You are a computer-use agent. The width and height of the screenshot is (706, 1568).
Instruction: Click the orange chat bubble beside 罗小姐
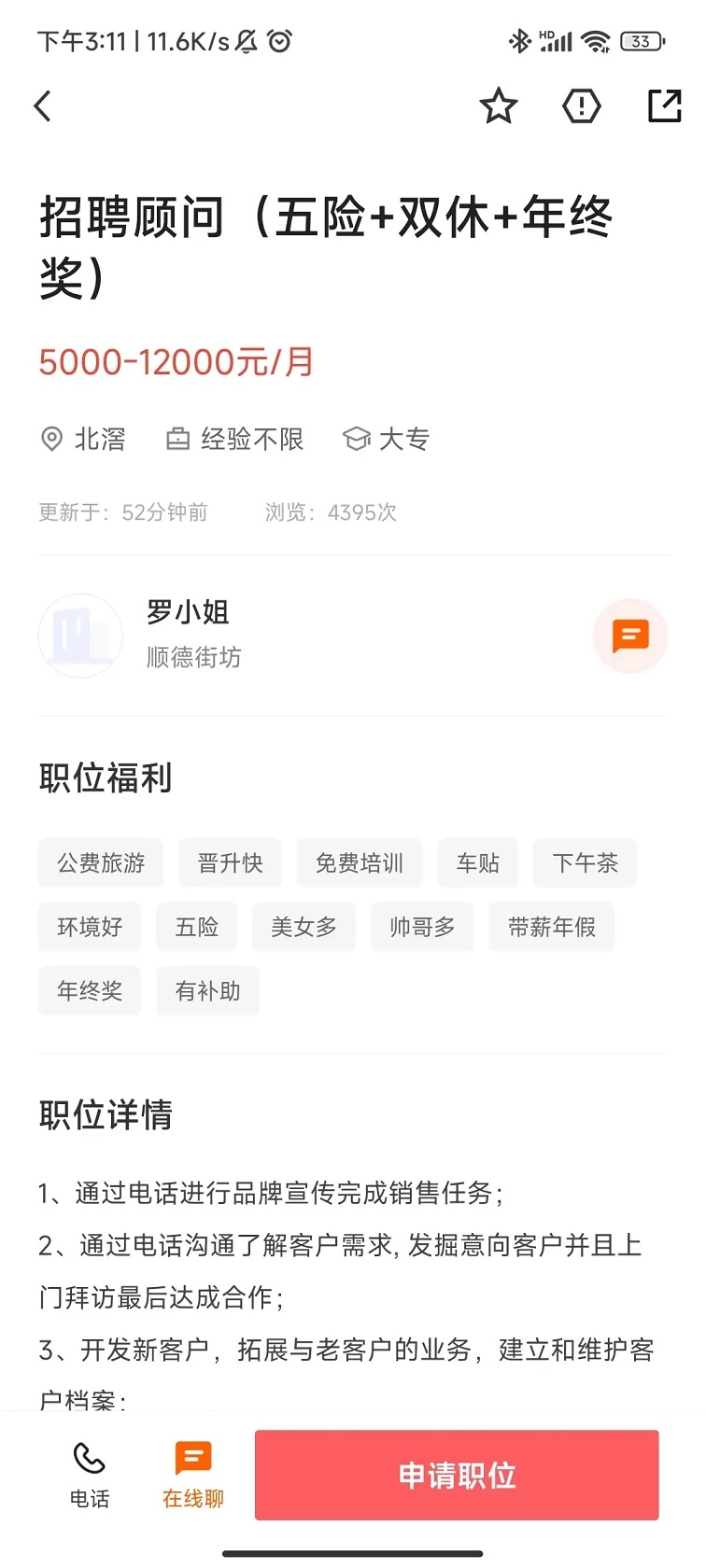tap(630, 636)
